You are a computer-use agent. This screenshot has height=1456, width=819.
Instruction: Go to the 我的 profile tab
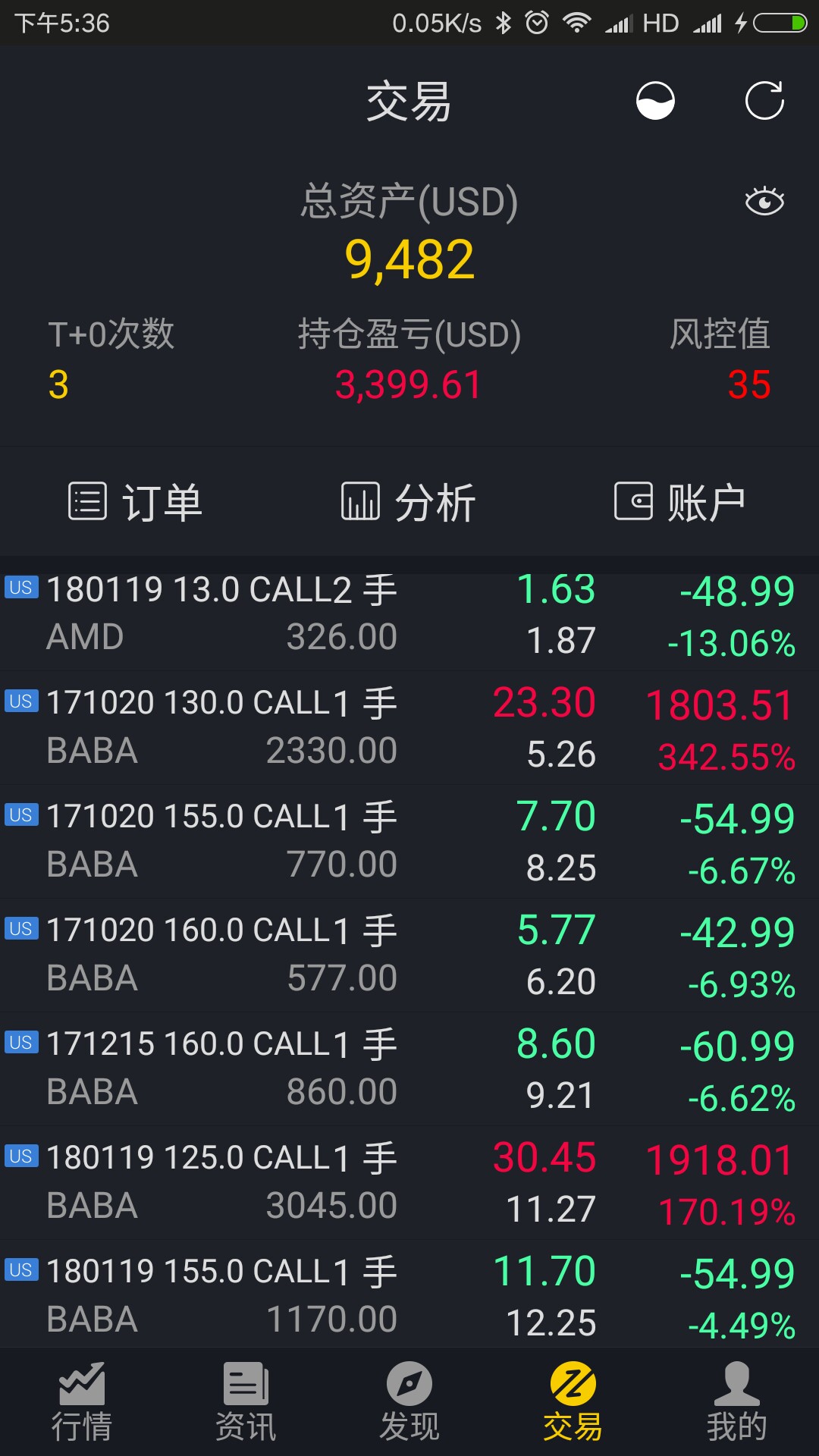pos(737,1403)
